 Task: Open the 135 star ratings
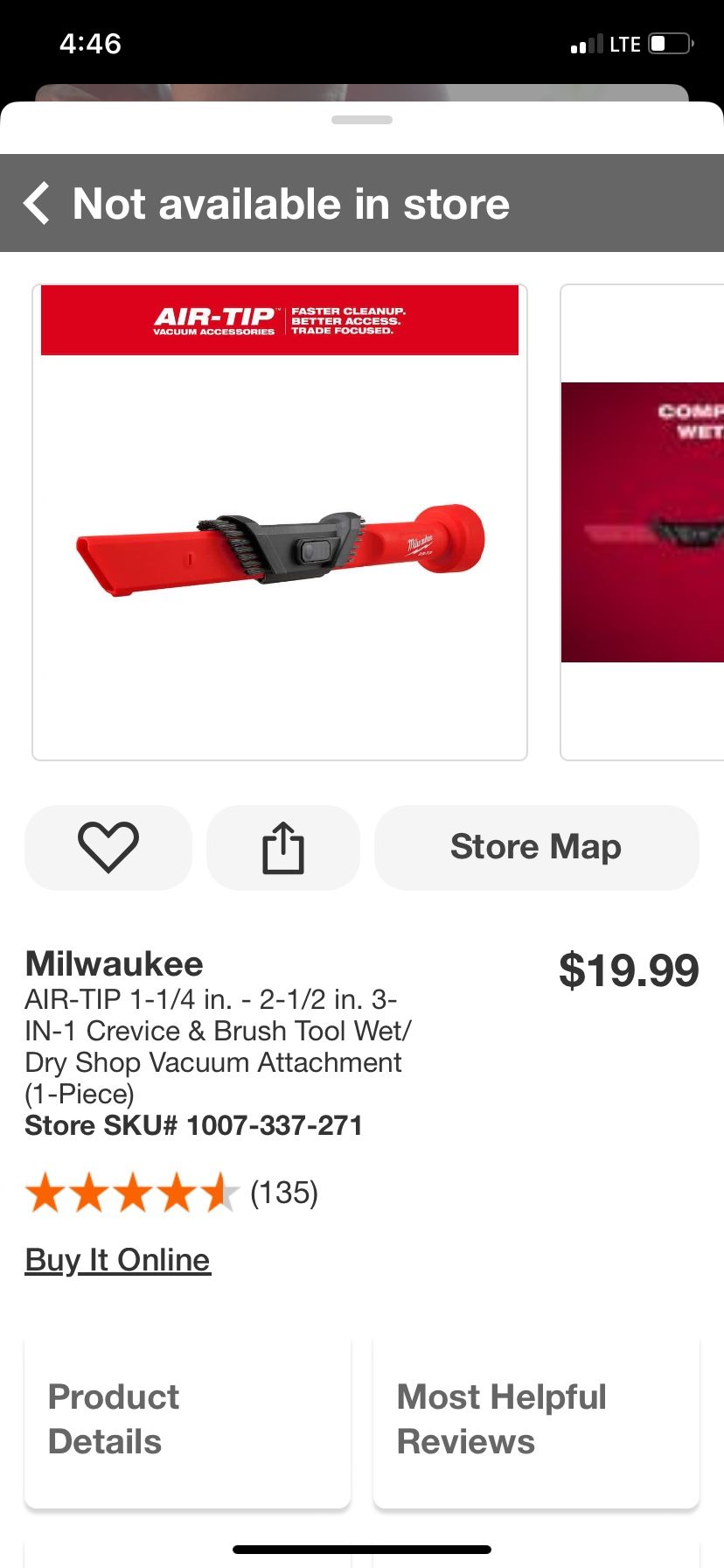[x=172, y=1193]
